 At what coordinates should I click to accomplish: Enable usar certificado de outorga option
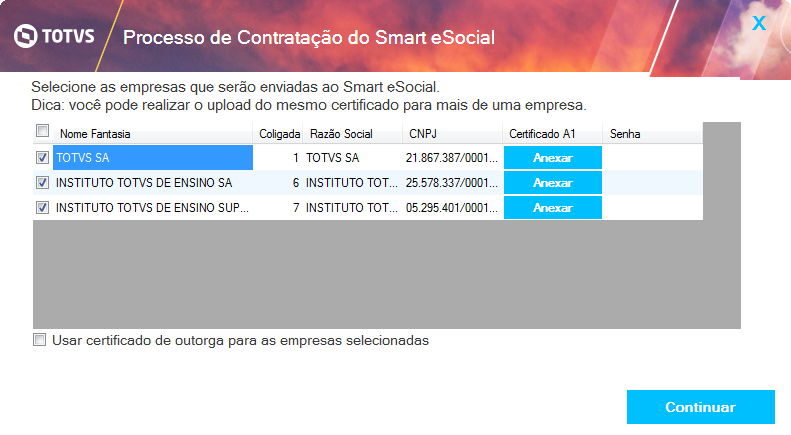point(40,340)
